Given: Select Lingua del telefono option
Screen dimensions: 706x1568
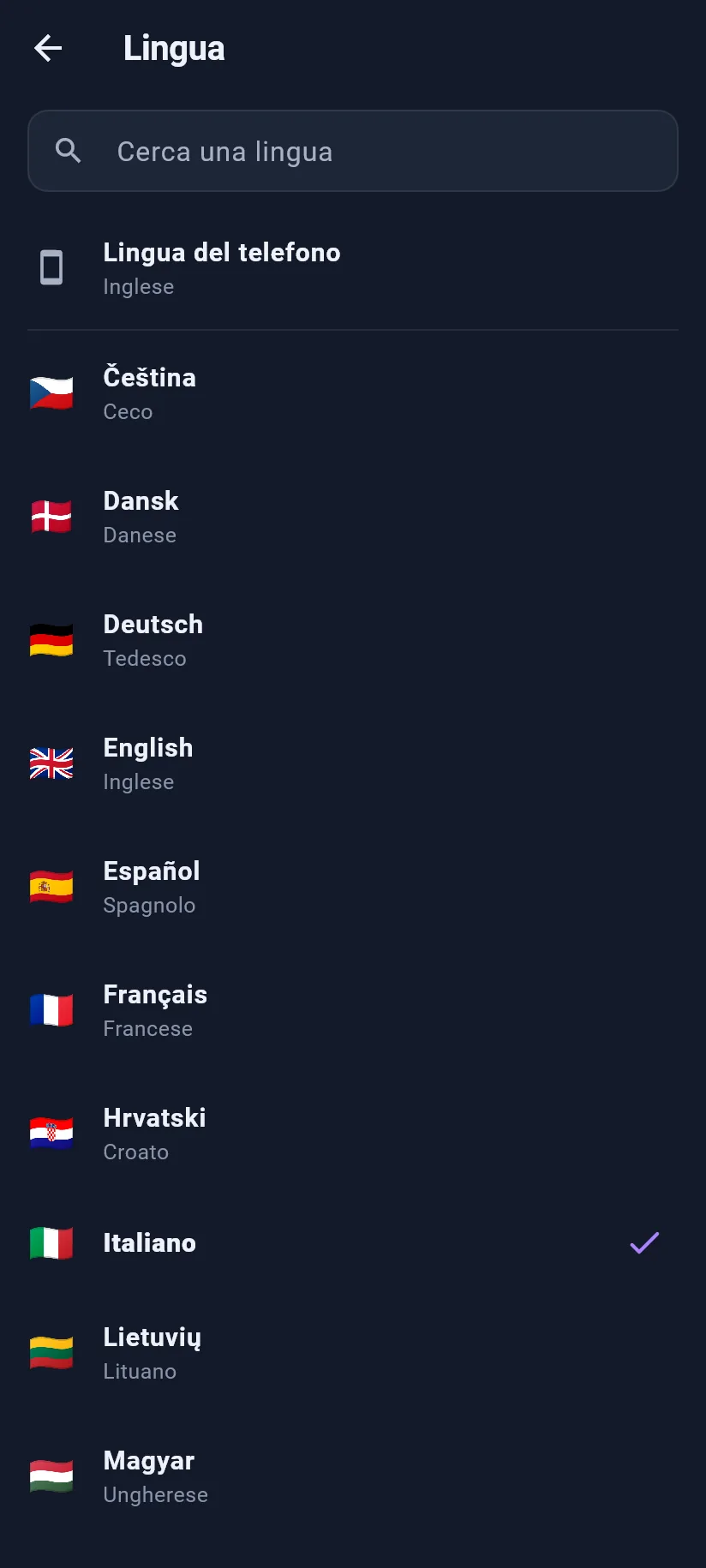Looking at the screenshot, I should [x=353, y=268].
